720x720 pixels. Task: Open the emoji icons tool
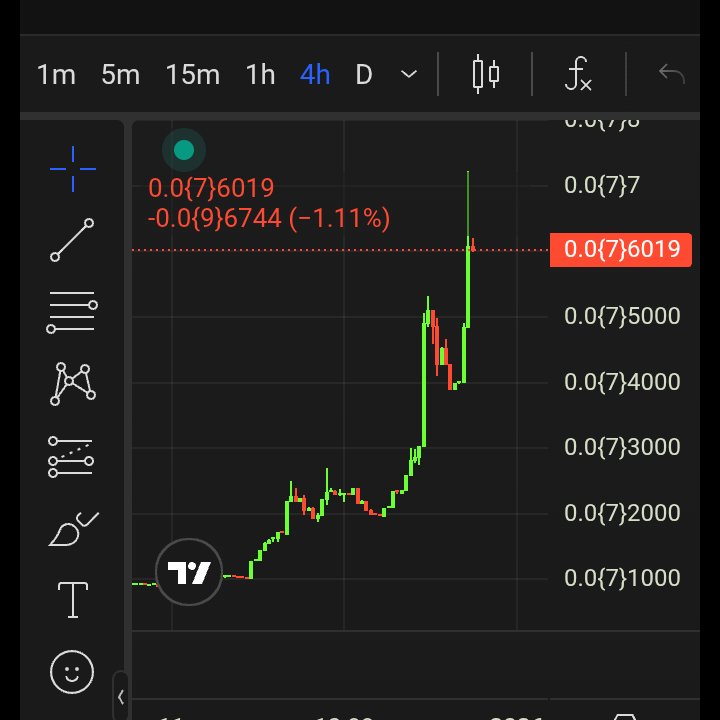click(x=73, y=671)
